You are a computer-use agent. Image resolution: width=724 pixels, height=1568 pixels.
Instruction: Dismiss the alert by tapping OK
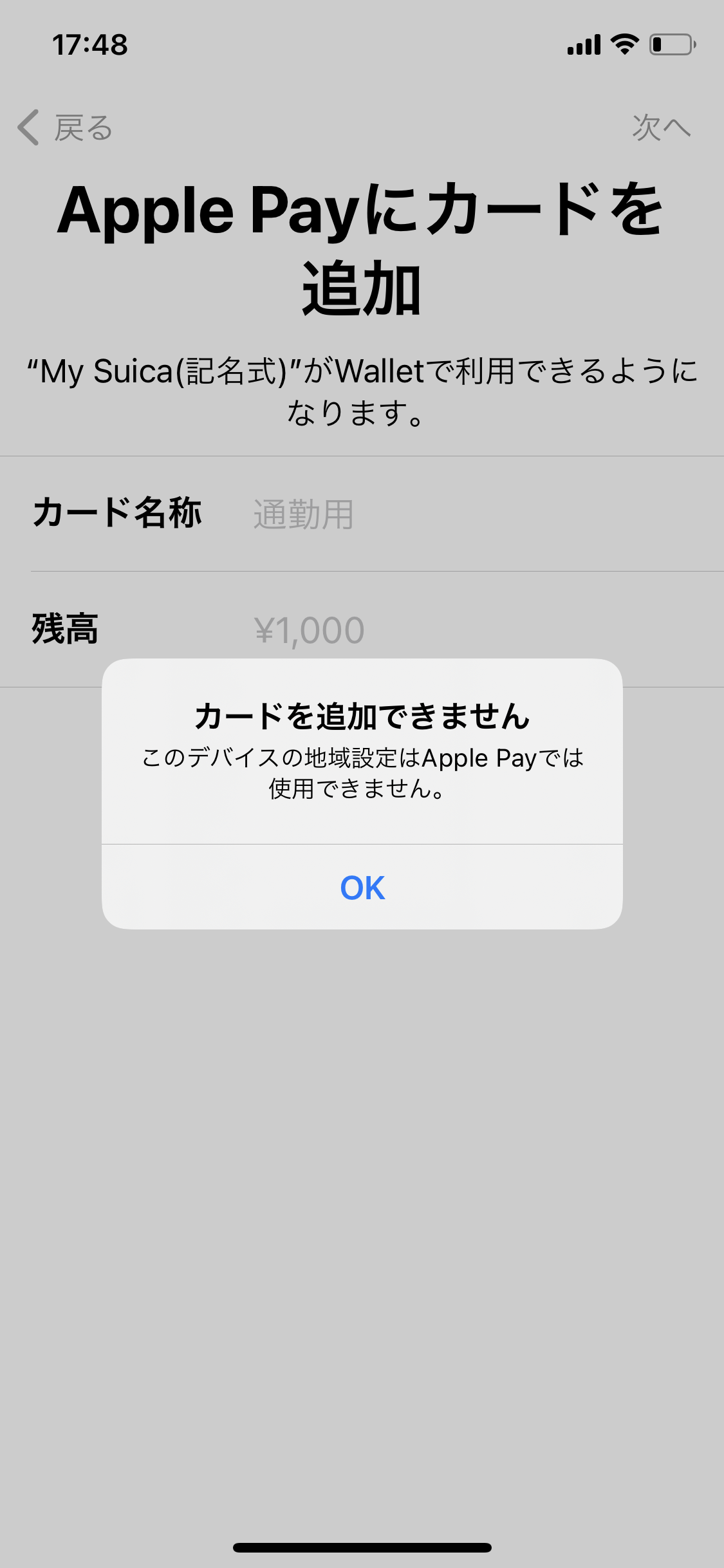tap(362, 888)
